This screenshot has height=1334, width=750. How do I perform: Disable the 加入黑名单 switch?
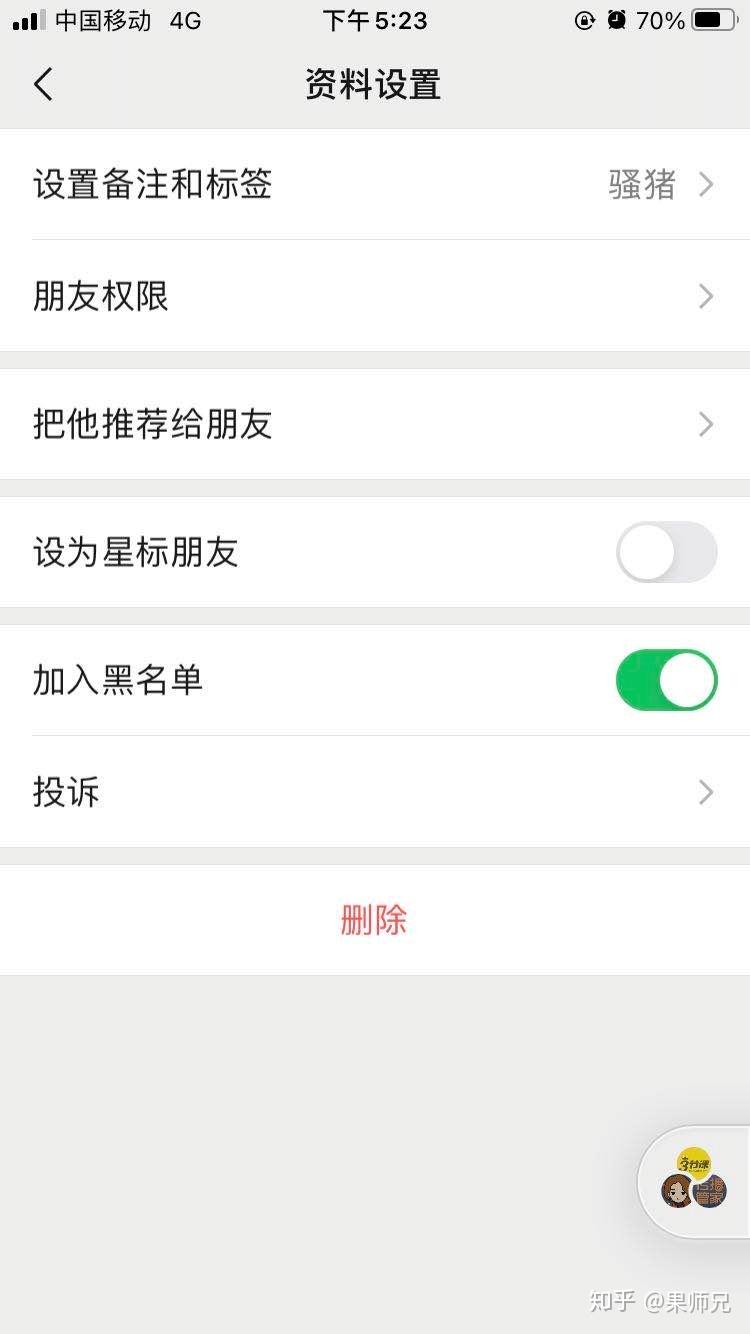coord(666,679)
